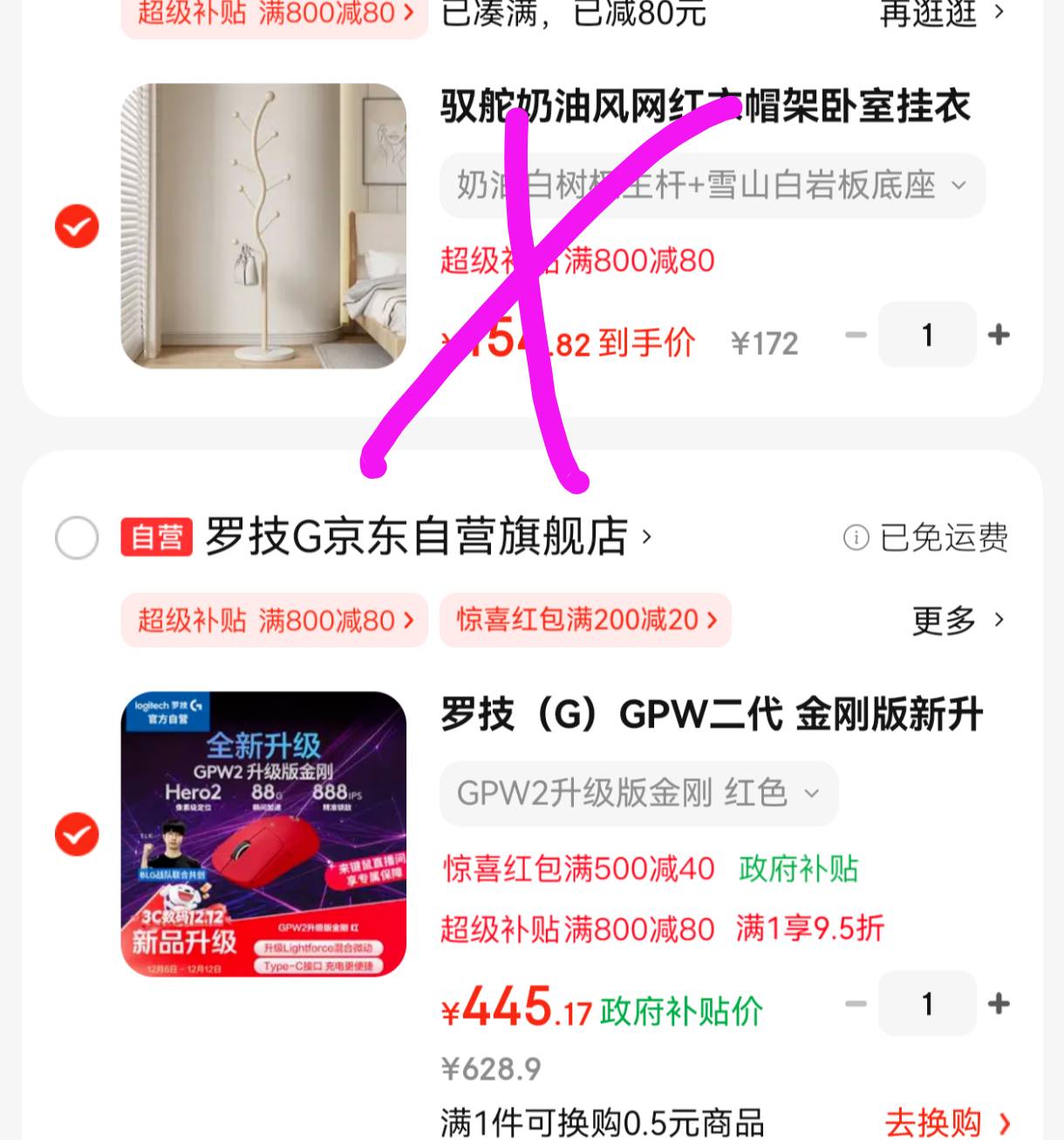View 更多 store promotions
Viewport: 1064px width, 1140px height.
(958, 620)
